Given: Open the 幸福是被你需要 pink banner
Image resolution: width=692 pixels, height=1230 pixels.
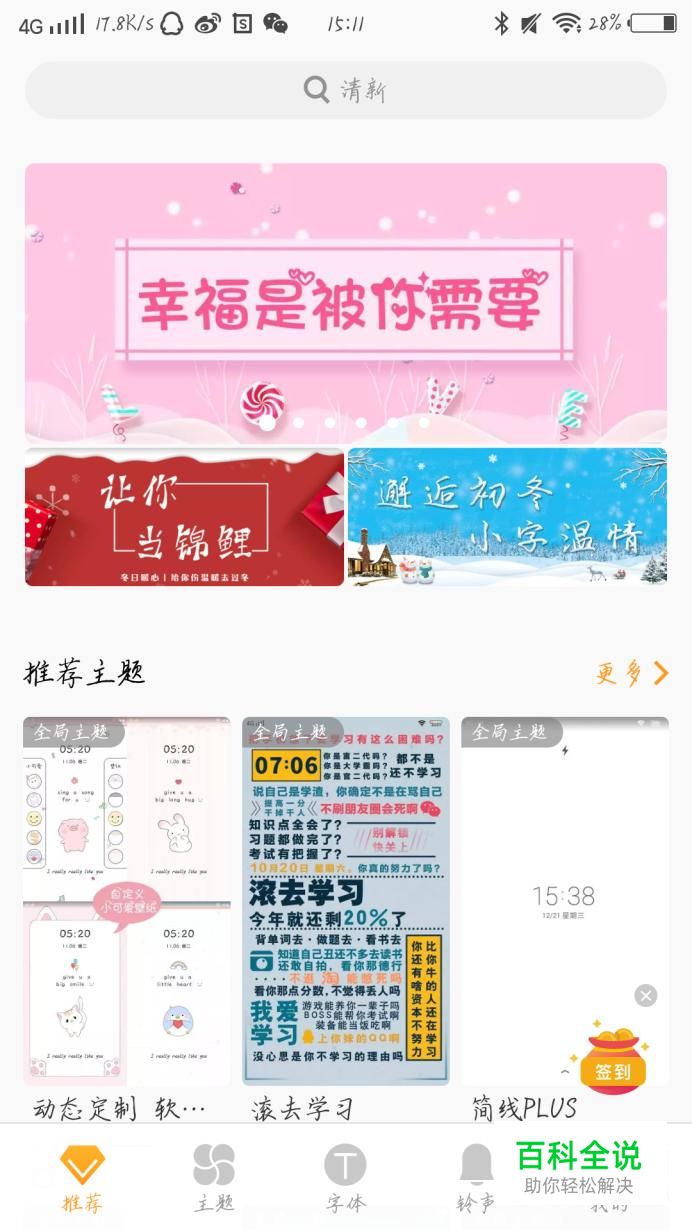Looking at the screenshot, I should click(x=345, y=303).
